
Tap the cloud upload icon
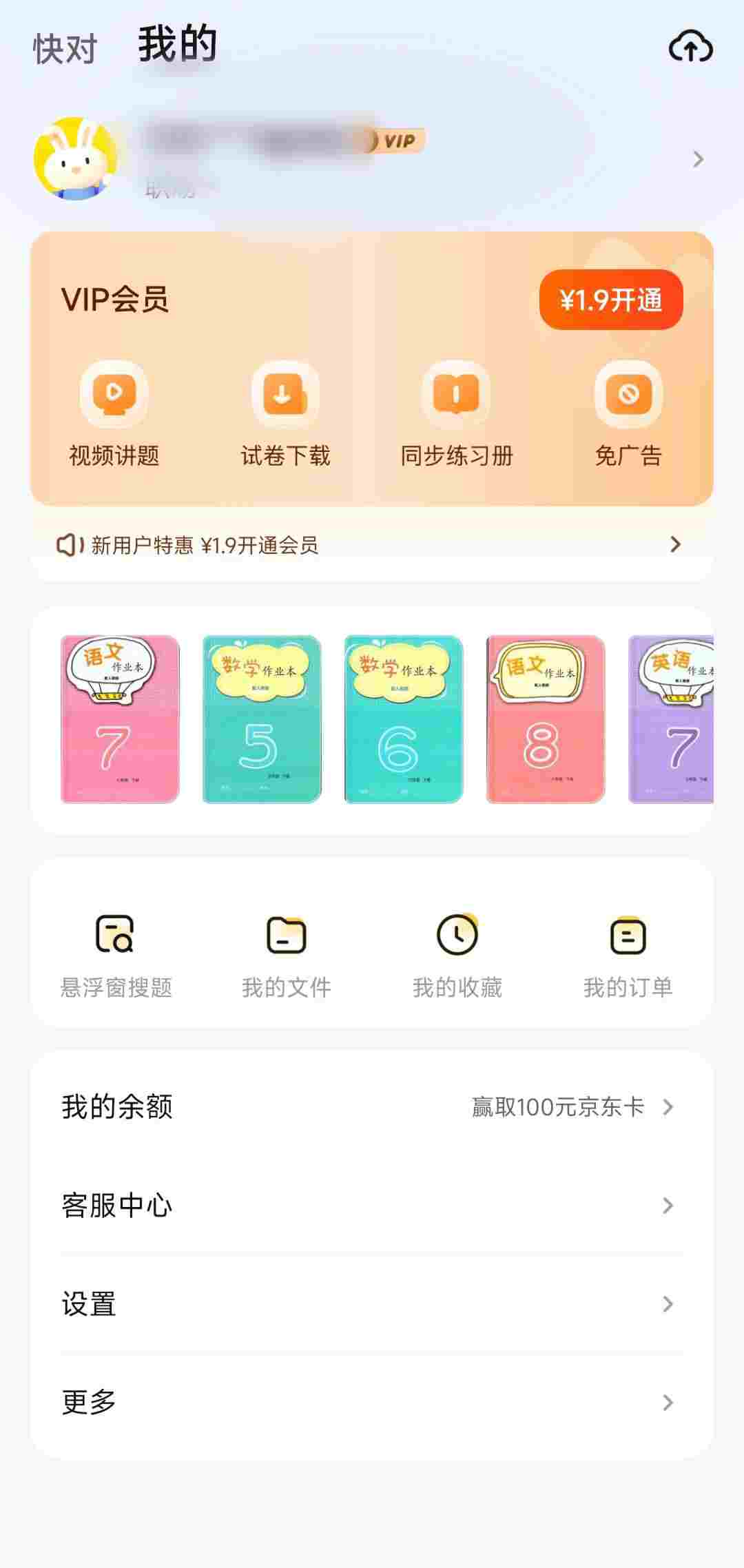[x=690, y=48]
